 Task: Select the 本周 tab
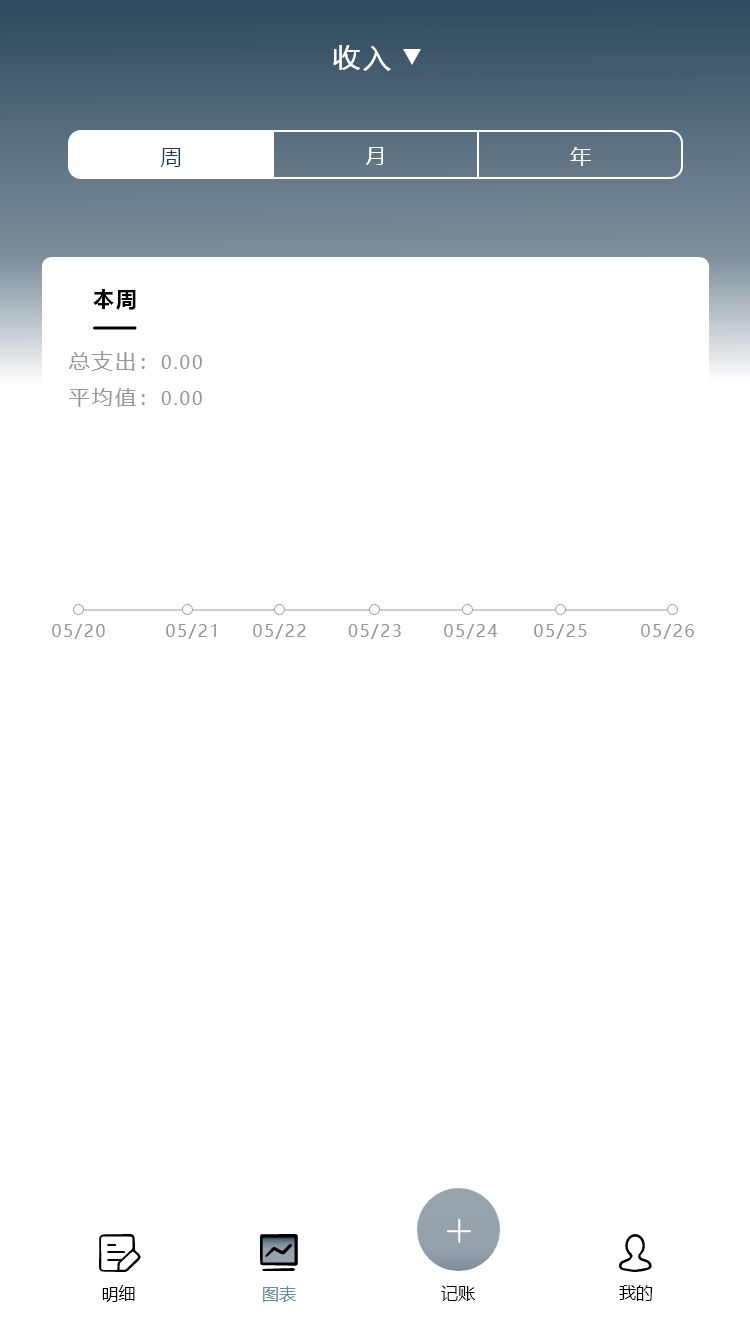[115, 300]
